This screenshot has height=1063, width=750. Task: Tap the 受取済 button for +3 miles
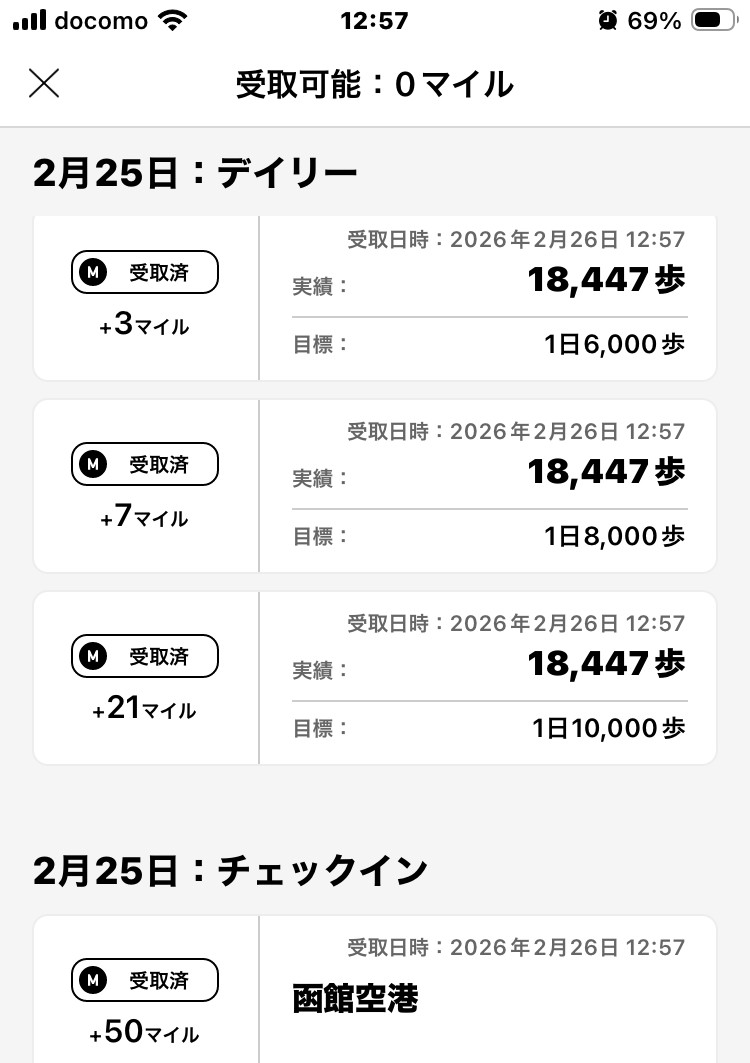point(144,272)
